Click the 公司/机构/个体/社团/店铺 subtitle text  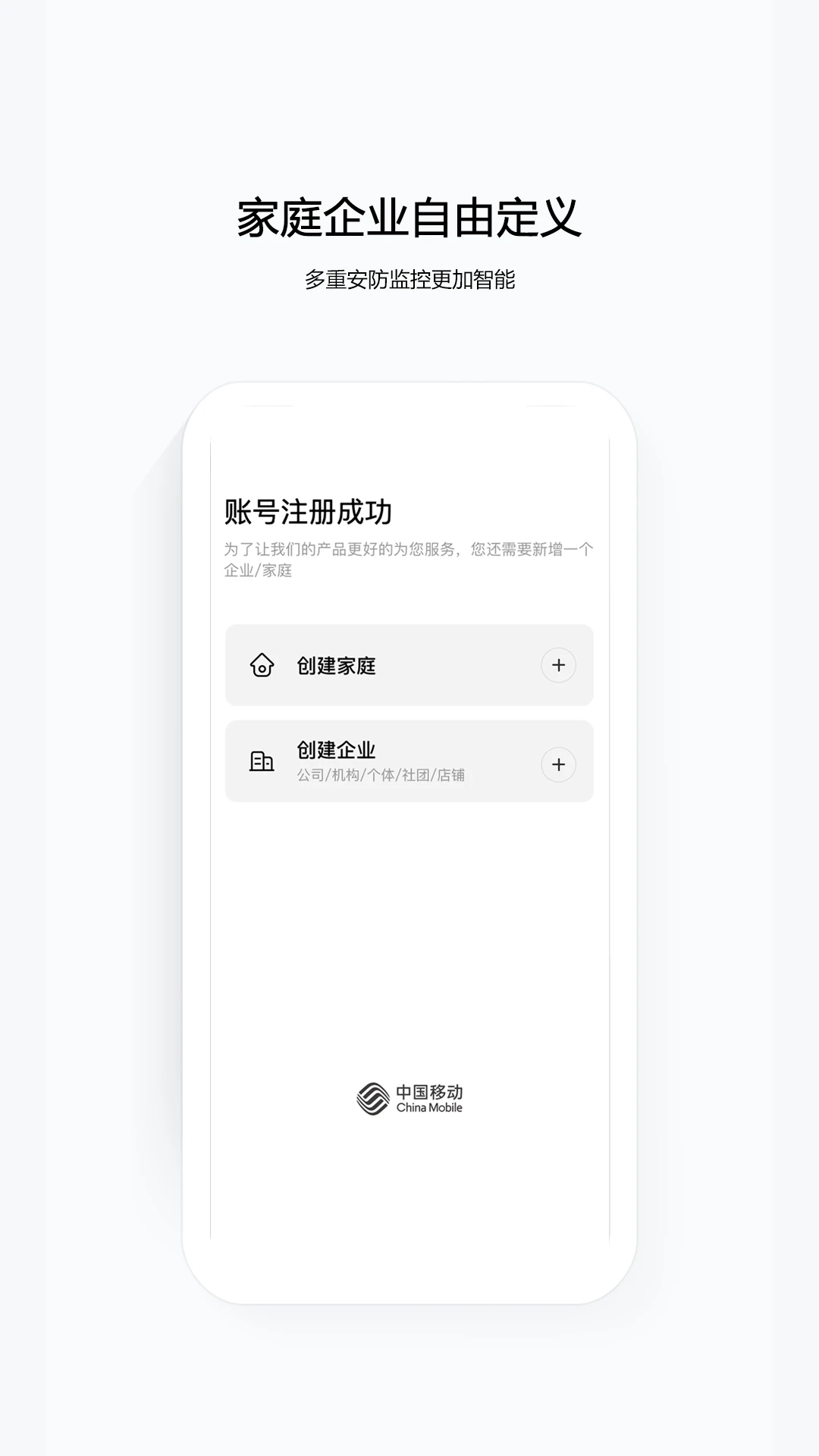tap(381, 775)
